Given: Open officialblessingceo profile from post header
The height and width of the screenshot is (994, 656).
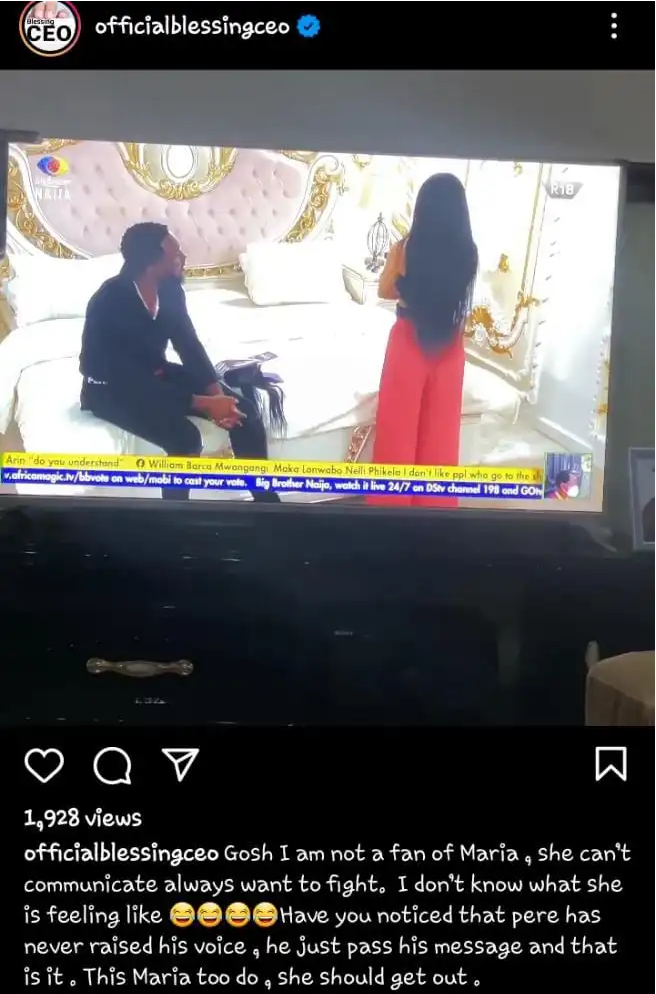Looking at the screenshot, I should click(x=193, y=27).
